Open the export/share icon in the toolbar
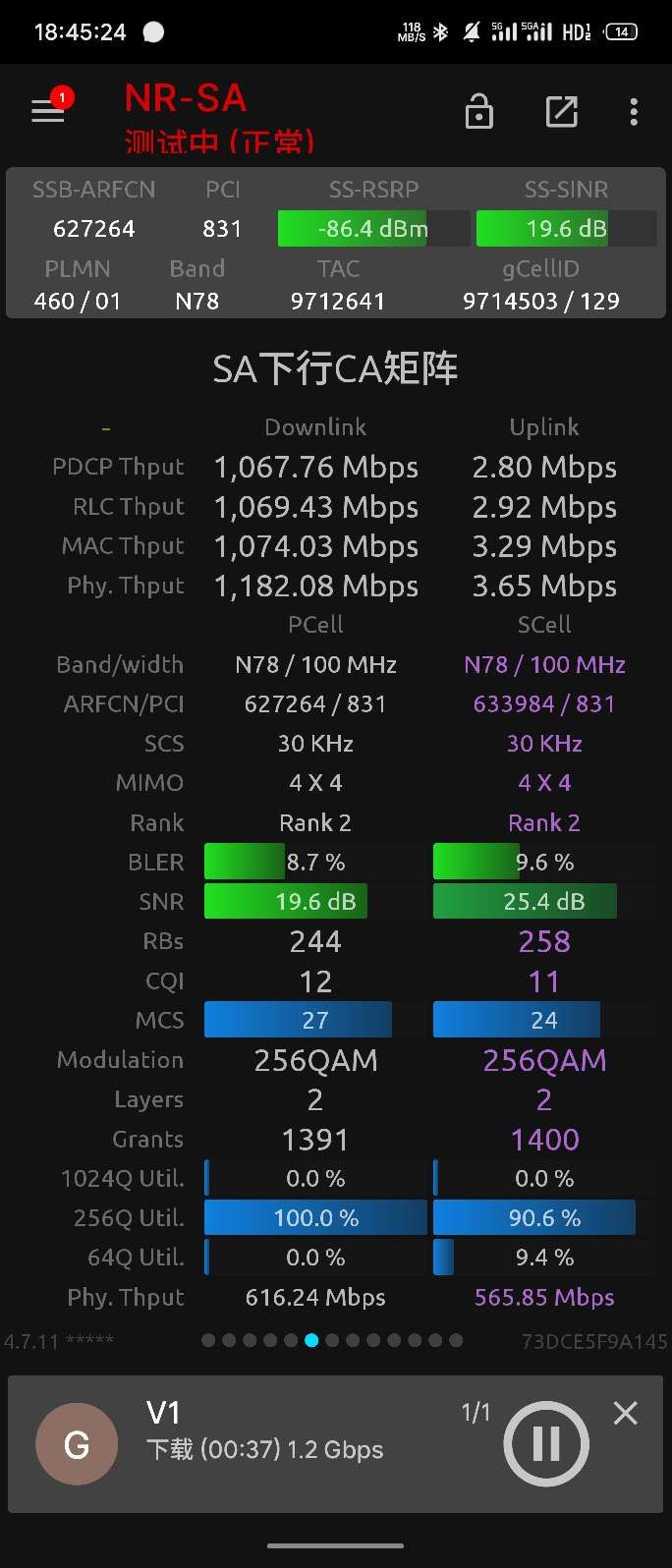Image resolution: width=672 pixels, height=1568 pixels. coord(561,112)
